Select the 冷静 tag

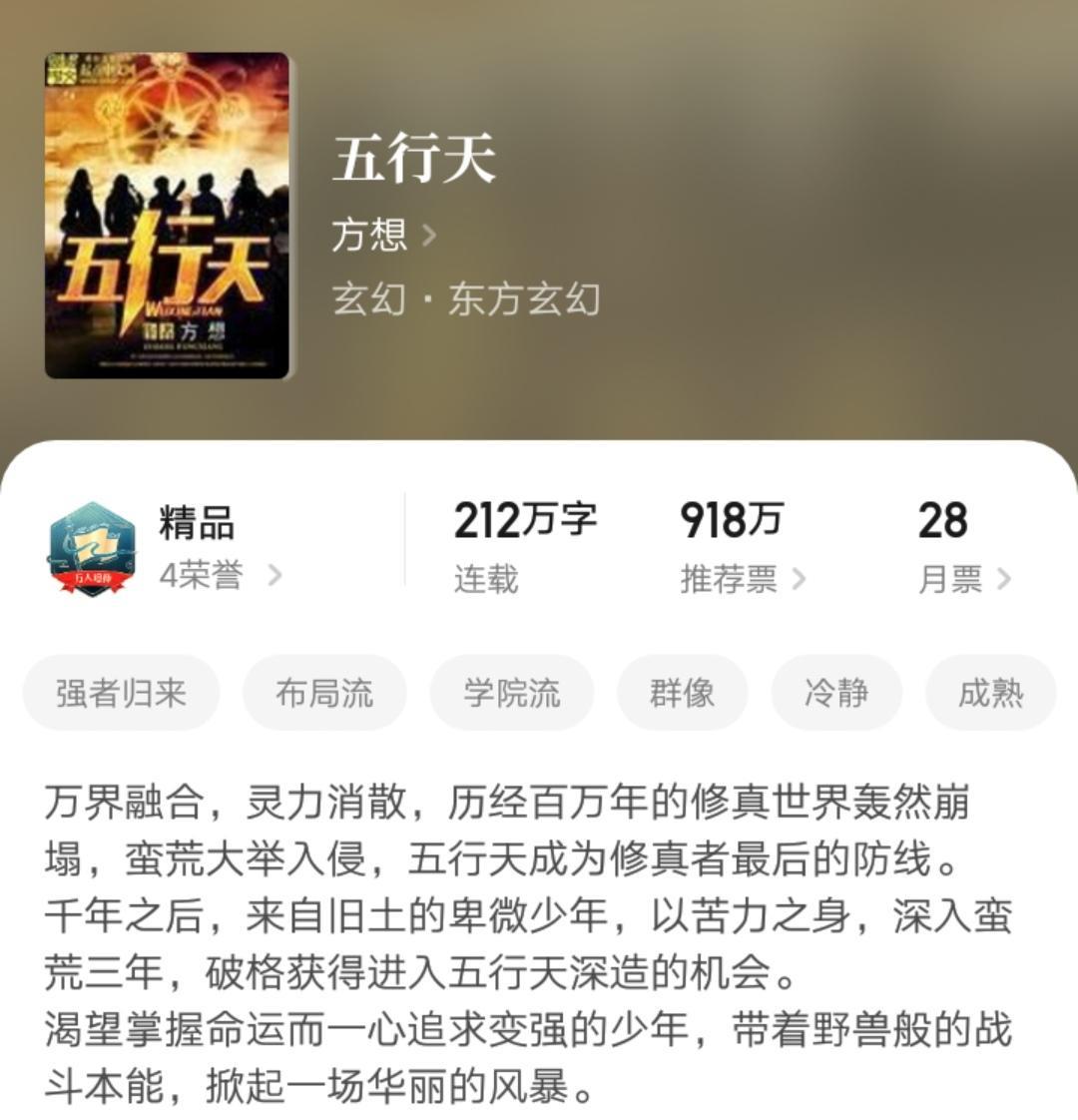(835, 693)
